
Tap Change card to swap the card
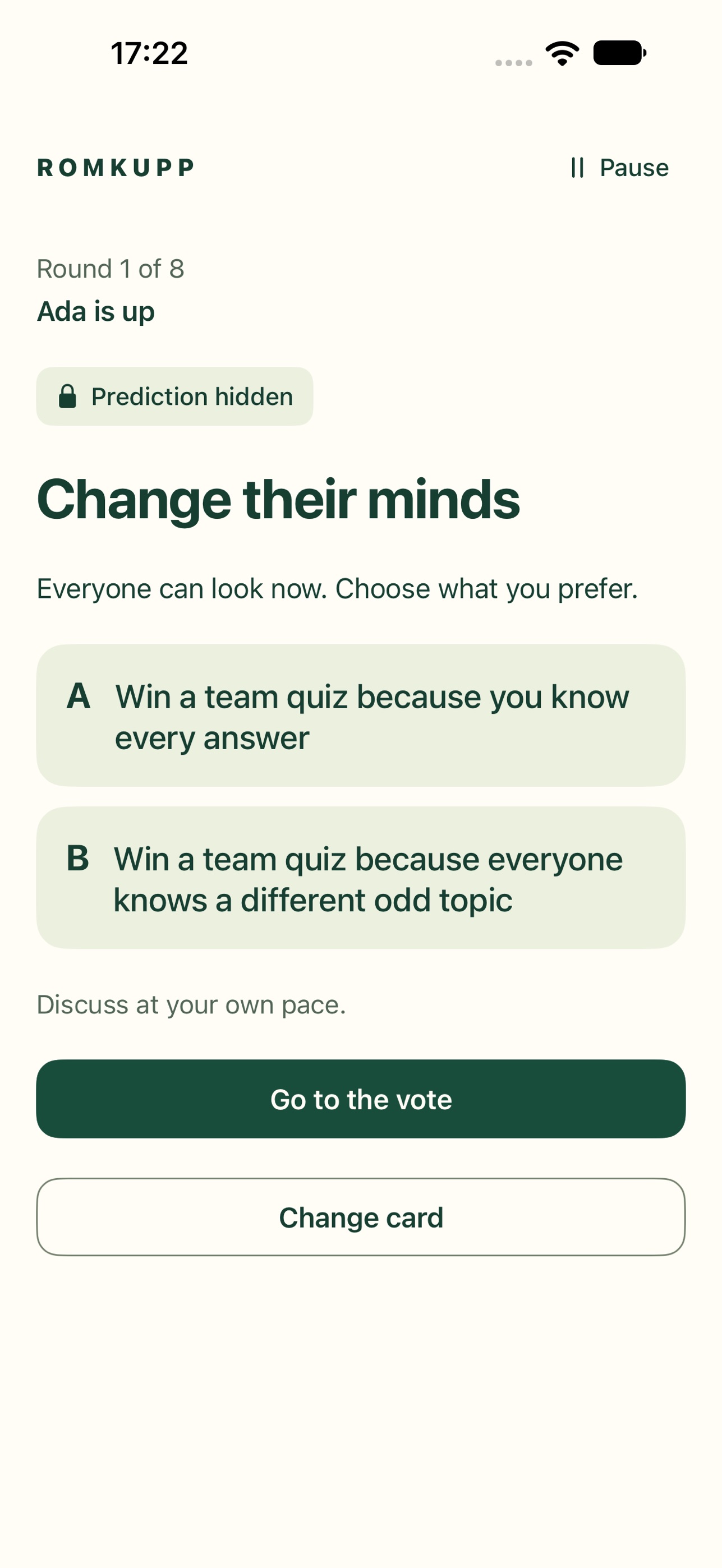(361, 1217)
